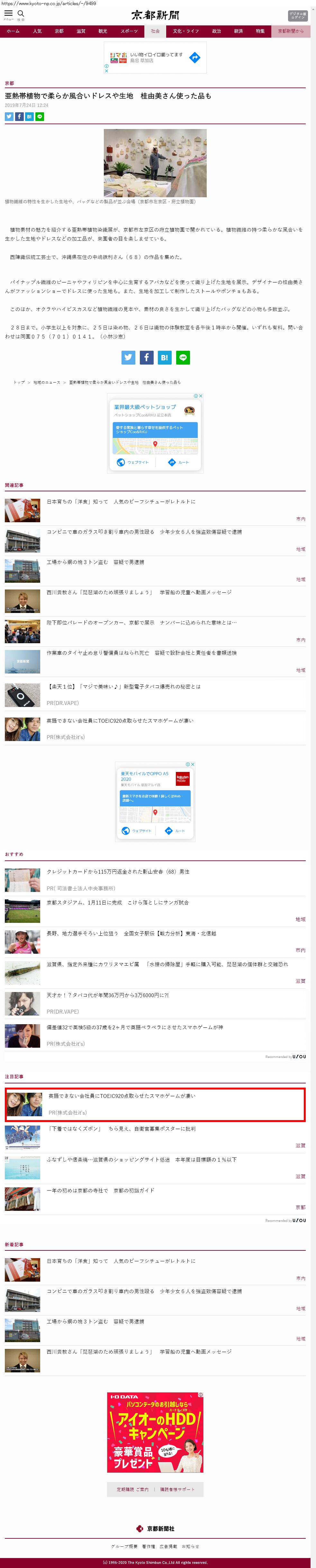Open the 定期購読 ご案内 link
Screen dimensions: 316x1568
point(132,1489)
